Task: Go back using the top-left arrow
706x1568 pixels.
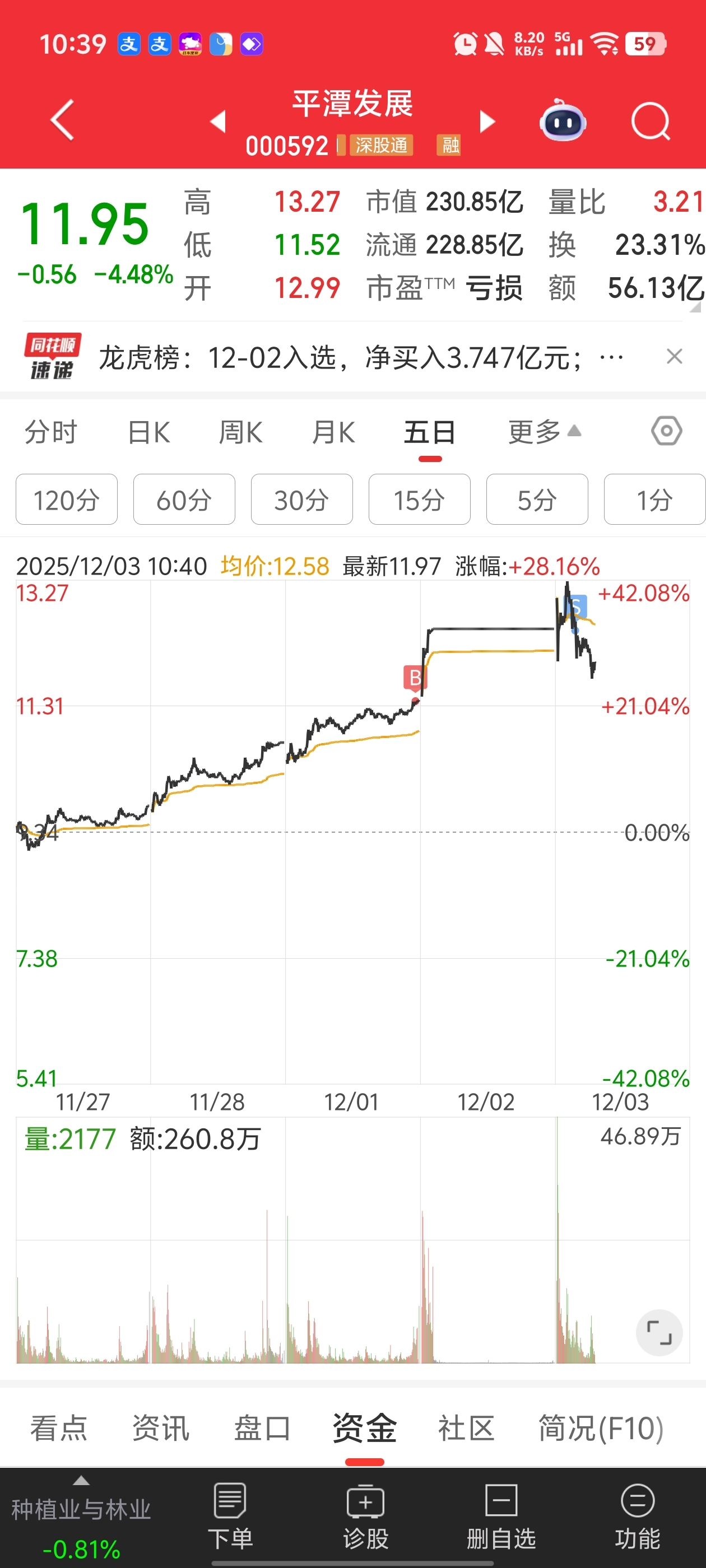Action: (62, 120)
